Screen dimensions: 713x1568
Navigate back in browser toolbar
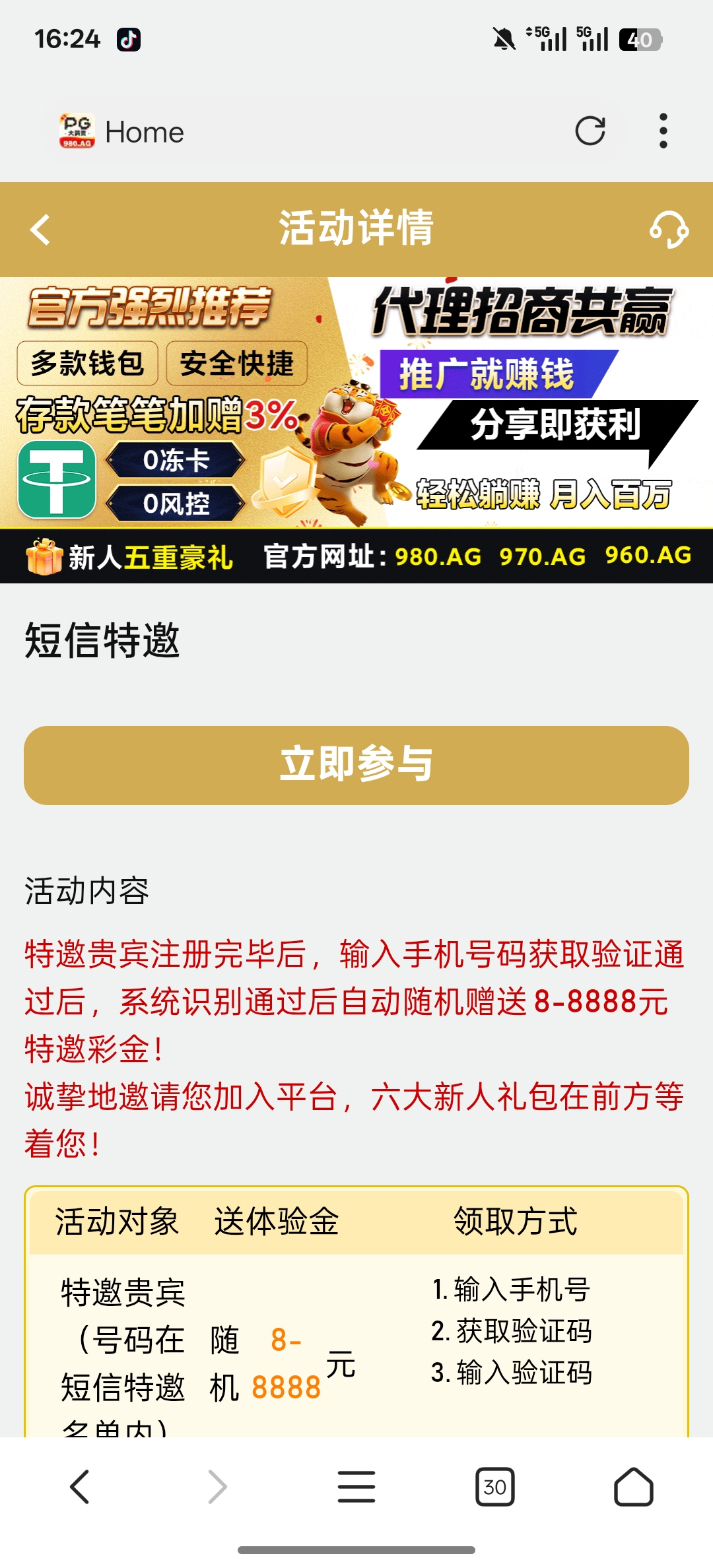80,1487
